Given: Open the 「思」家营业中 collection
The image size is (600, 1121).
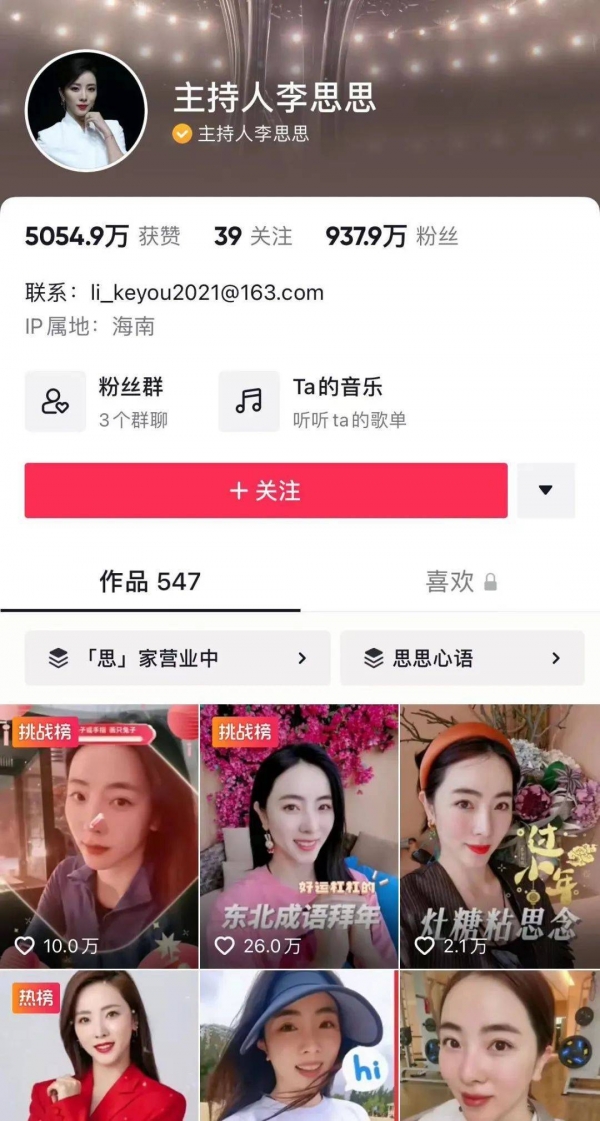Looking at the screenshot, I should (x=177, y=658).
